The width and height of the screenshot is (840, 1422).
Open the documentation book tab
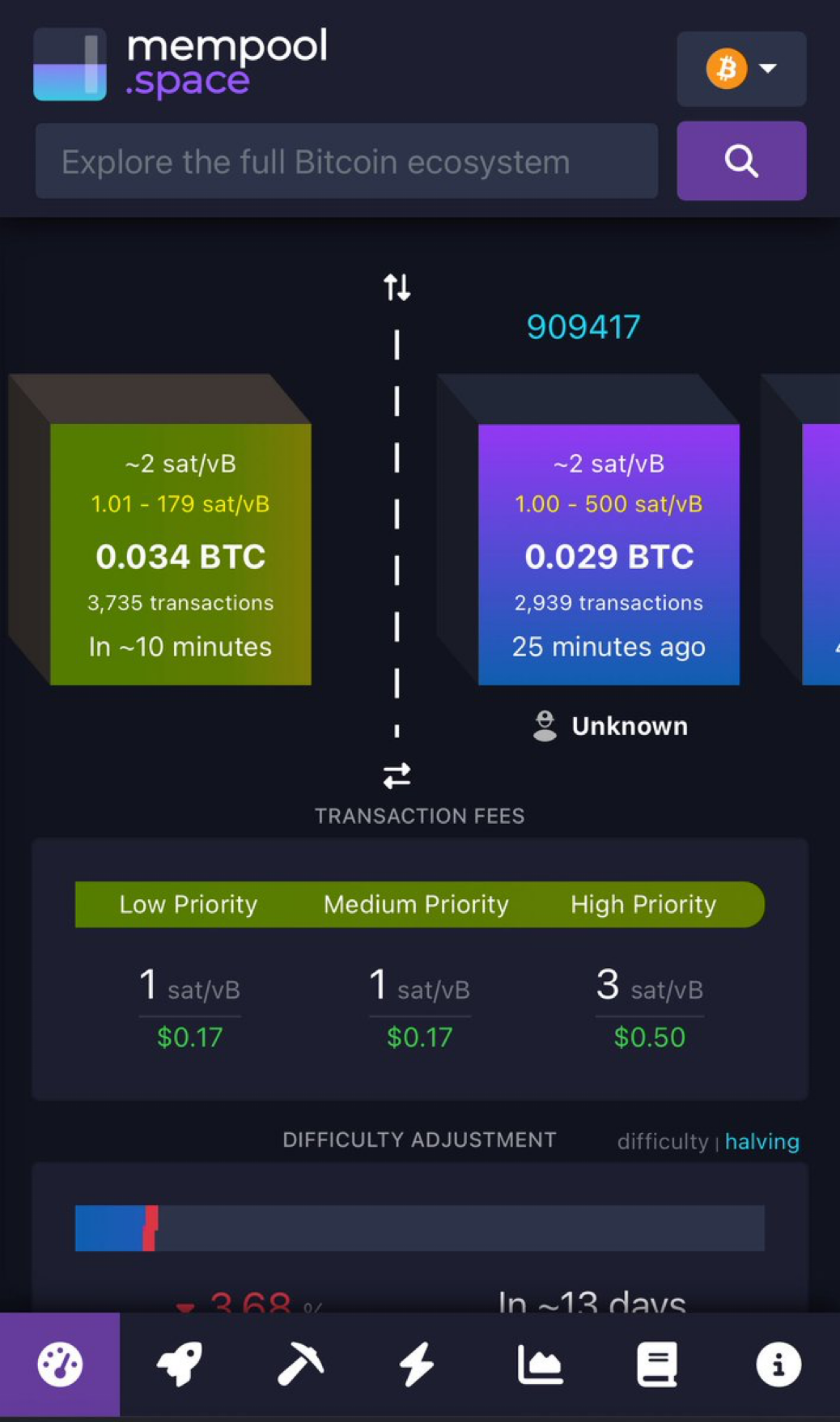pyautogui.click(x=657, y=1365)
